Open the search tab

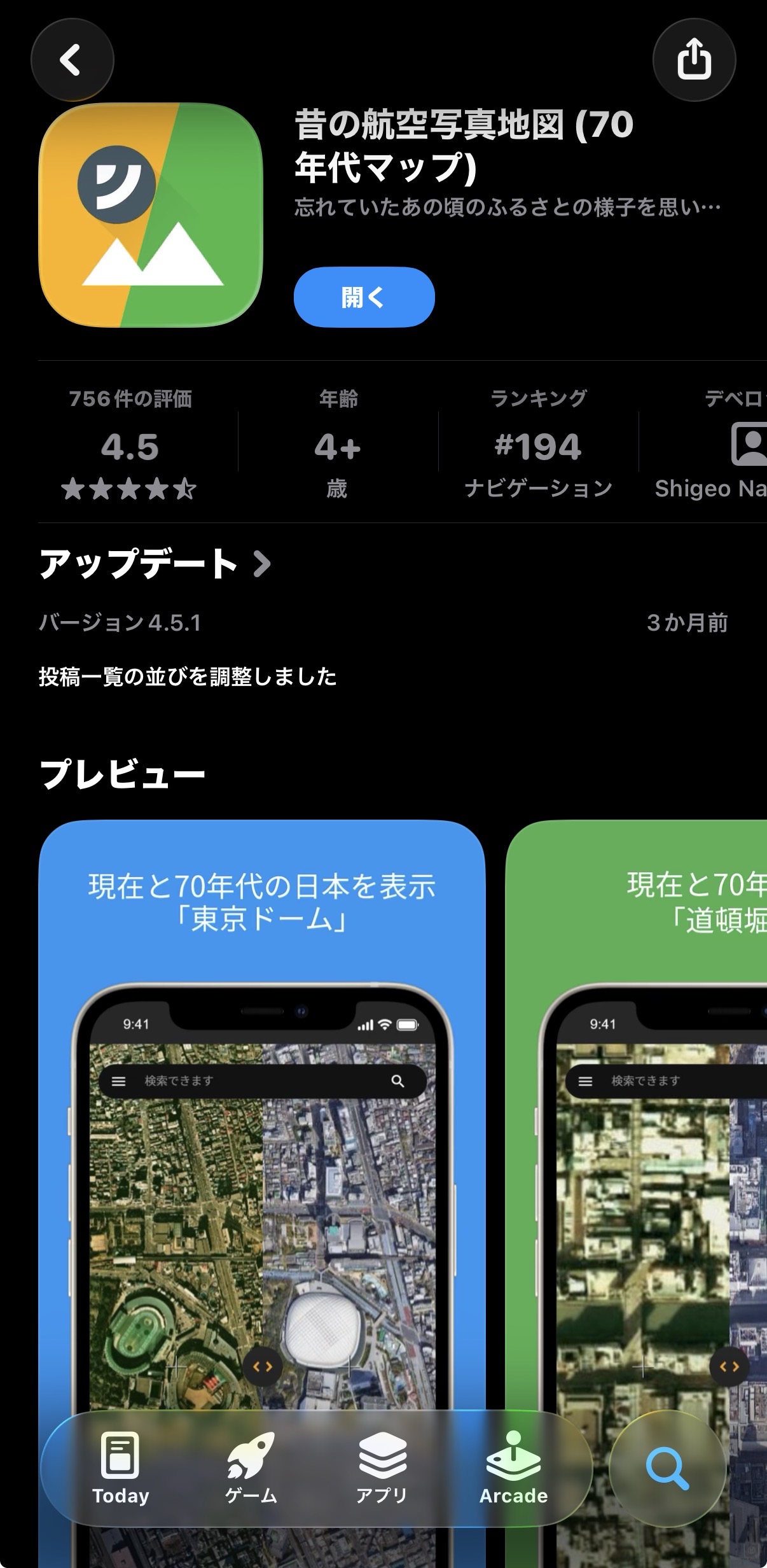(667, 1469)
